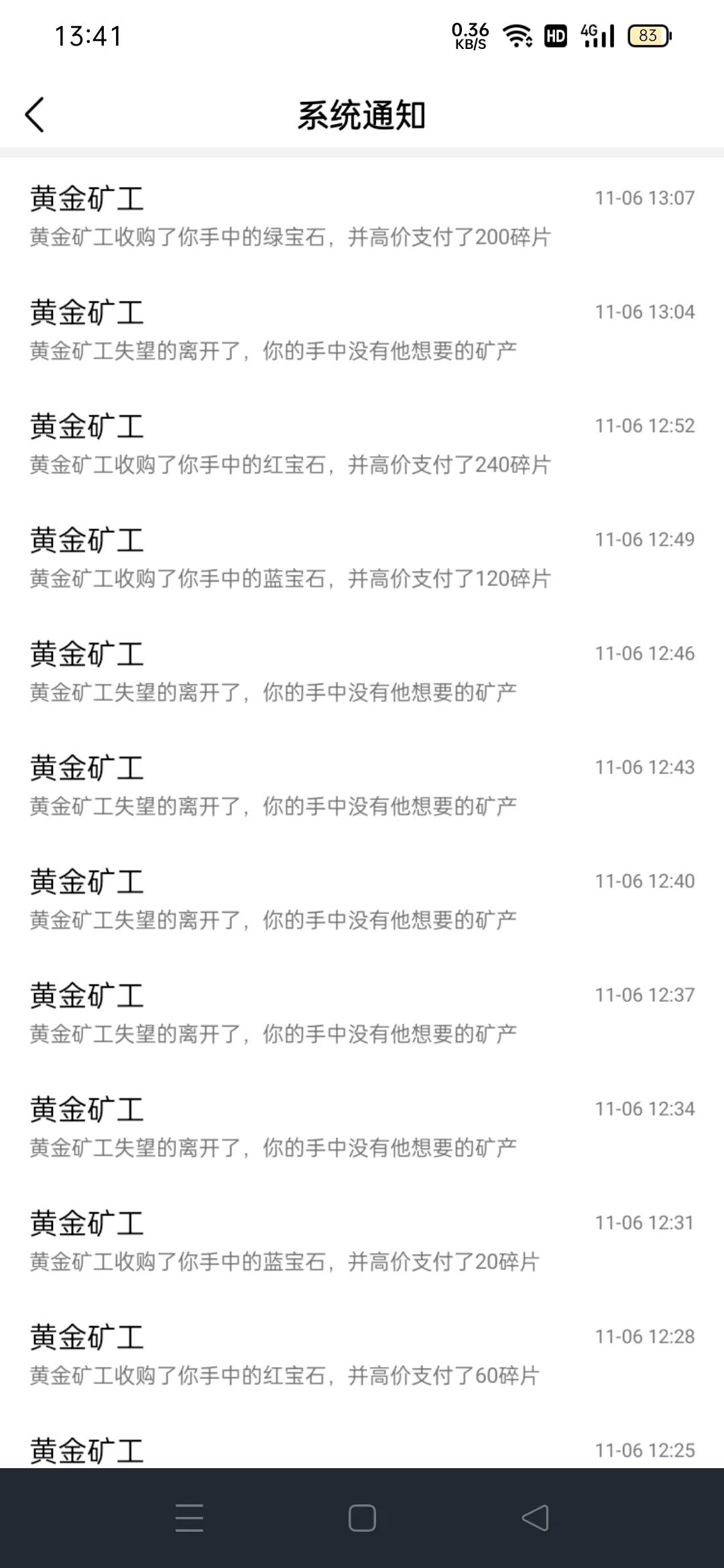Tap the back triangle in the navigation bar

(533, 1516)
